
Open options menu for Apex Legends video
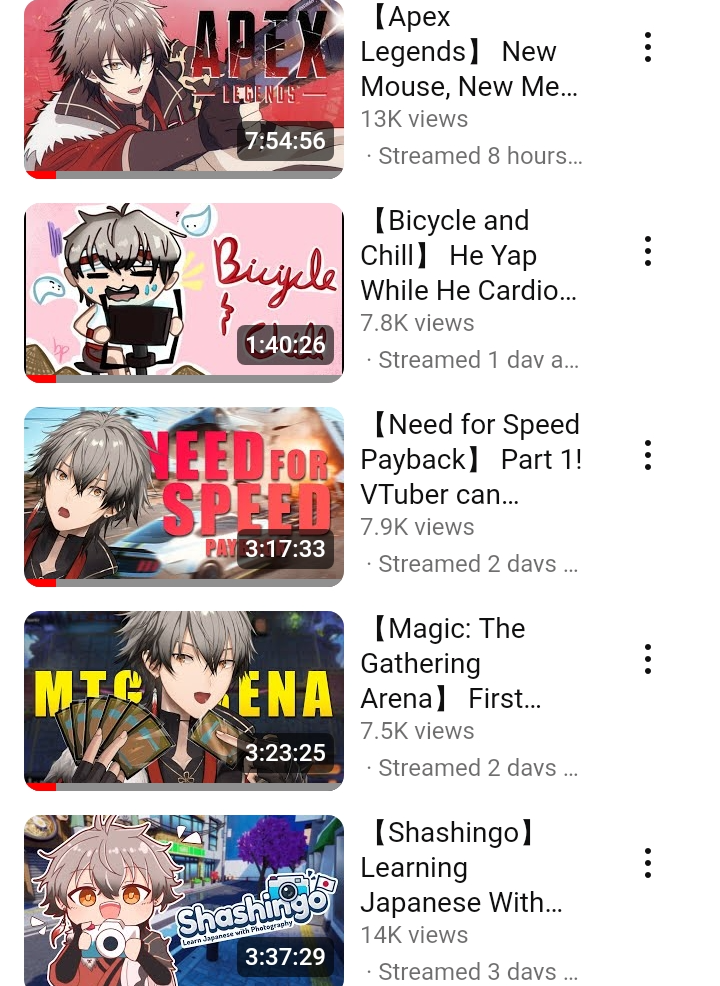[648, 47]
